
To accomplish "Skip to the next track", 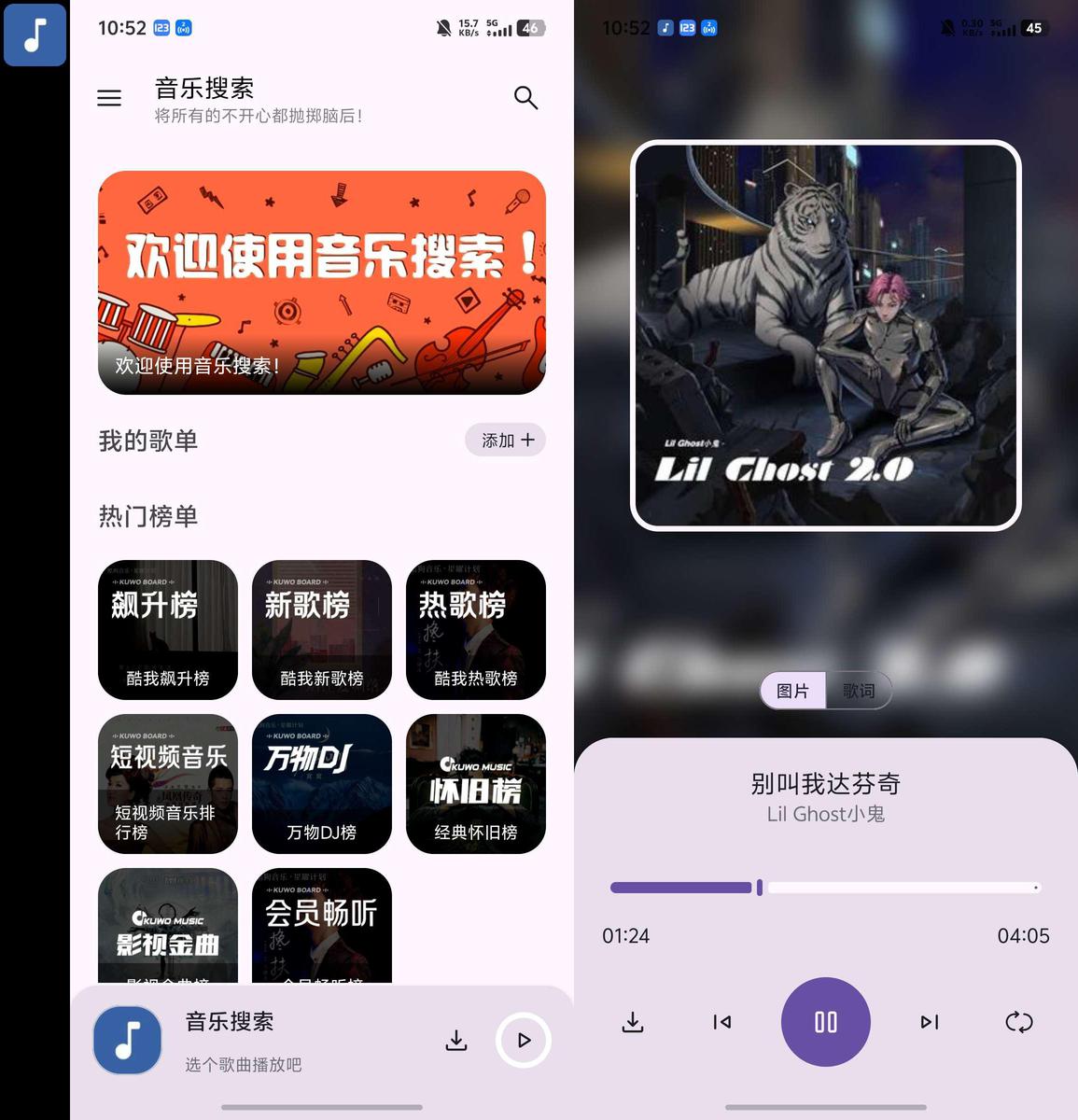I will [x=930, y=1022].
